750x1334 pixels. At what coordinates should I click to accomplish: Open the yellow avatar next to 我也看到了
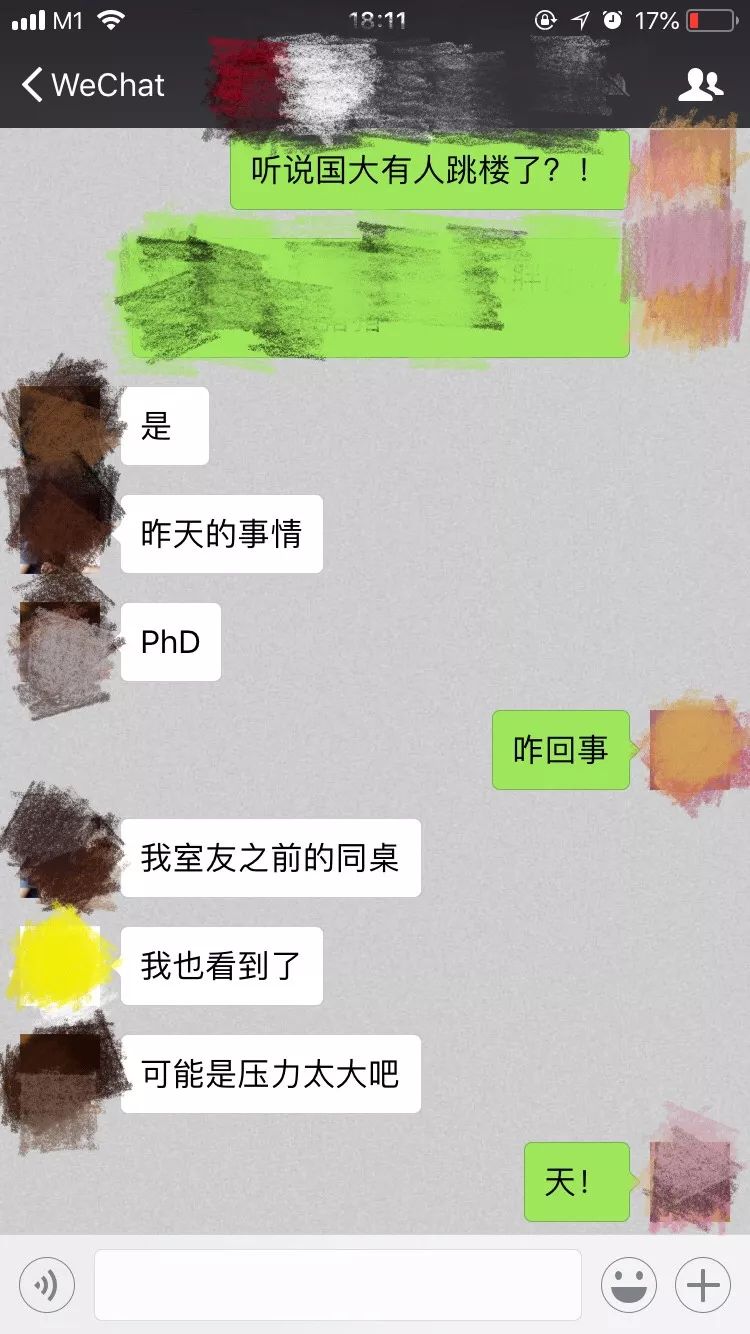tap(60, 966)
